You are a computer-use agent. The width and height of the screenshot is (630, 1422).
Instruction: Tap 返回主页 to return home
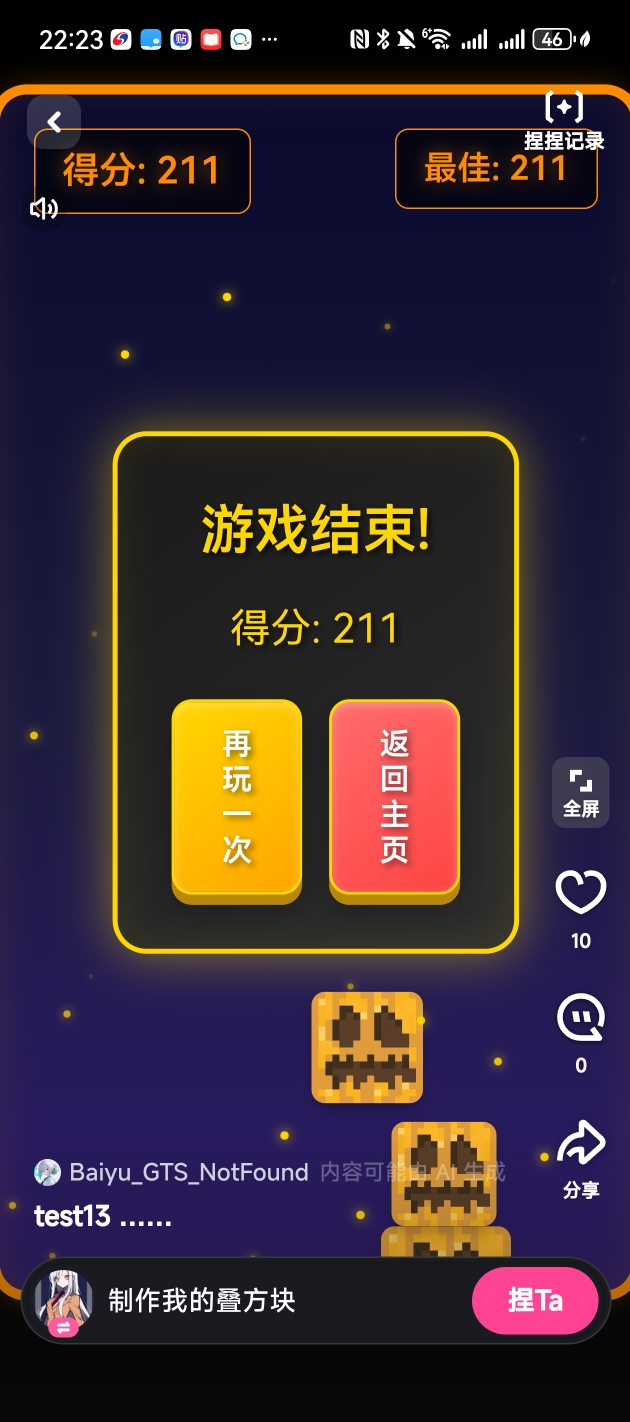click(x=394, y=796)
